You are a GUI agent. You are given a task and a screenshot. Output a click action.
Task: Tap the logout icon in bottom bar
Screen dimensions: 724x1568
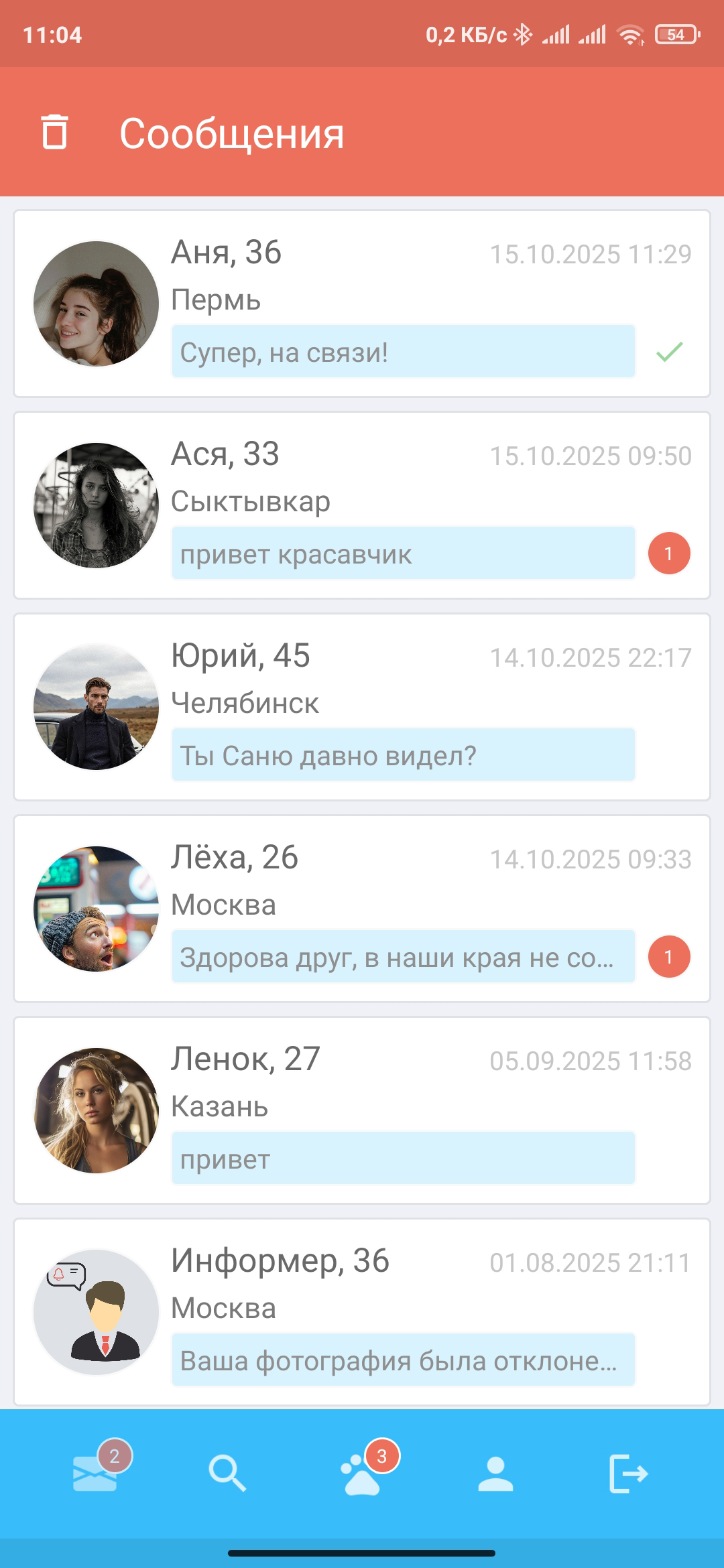click(627, 1474)
